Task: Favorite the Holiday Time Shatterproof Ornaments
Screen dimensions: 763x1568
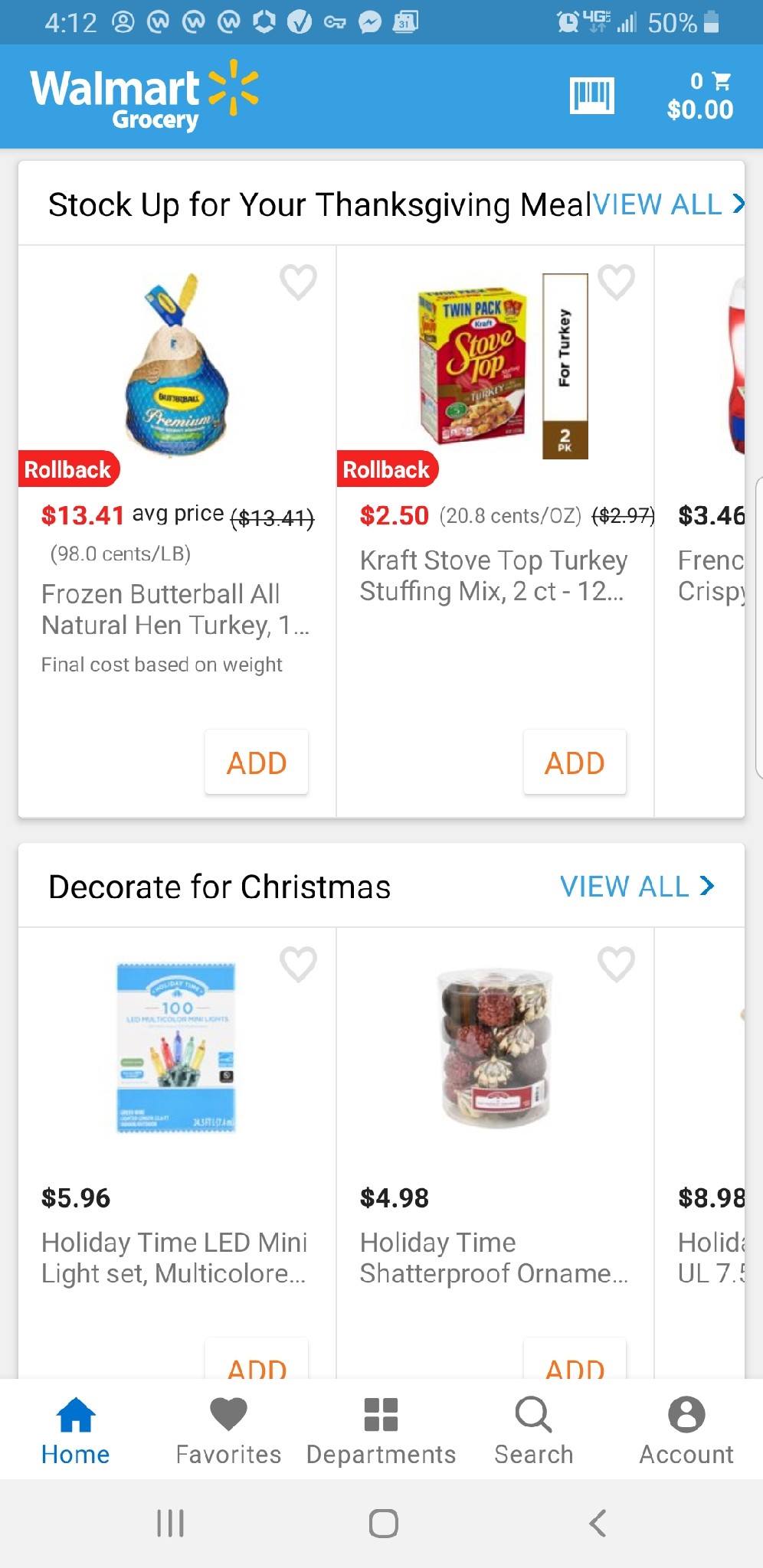Action: (x=617, y=964)
